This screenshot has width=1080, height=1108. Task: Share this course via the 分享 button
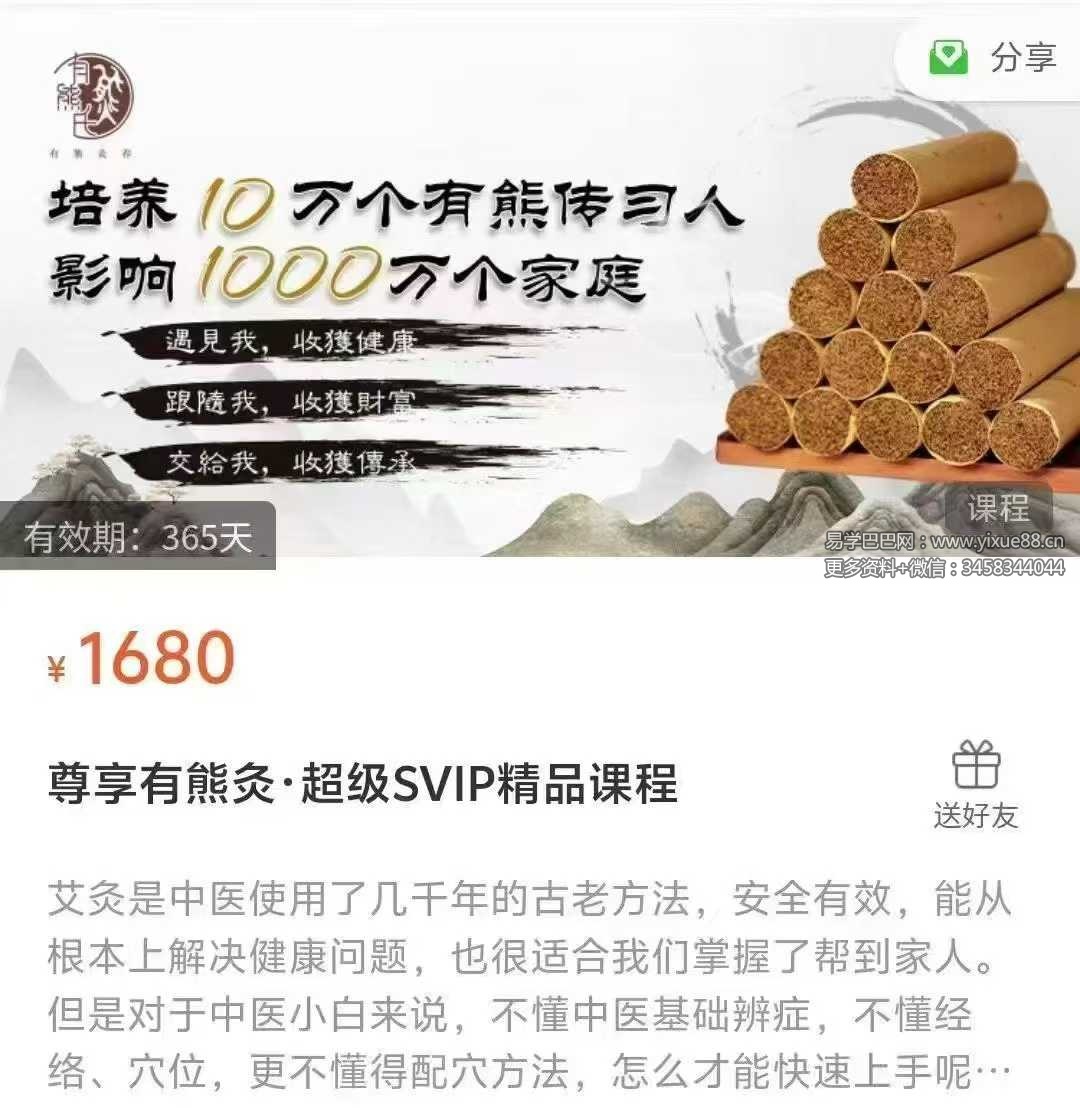pos(992,58)
